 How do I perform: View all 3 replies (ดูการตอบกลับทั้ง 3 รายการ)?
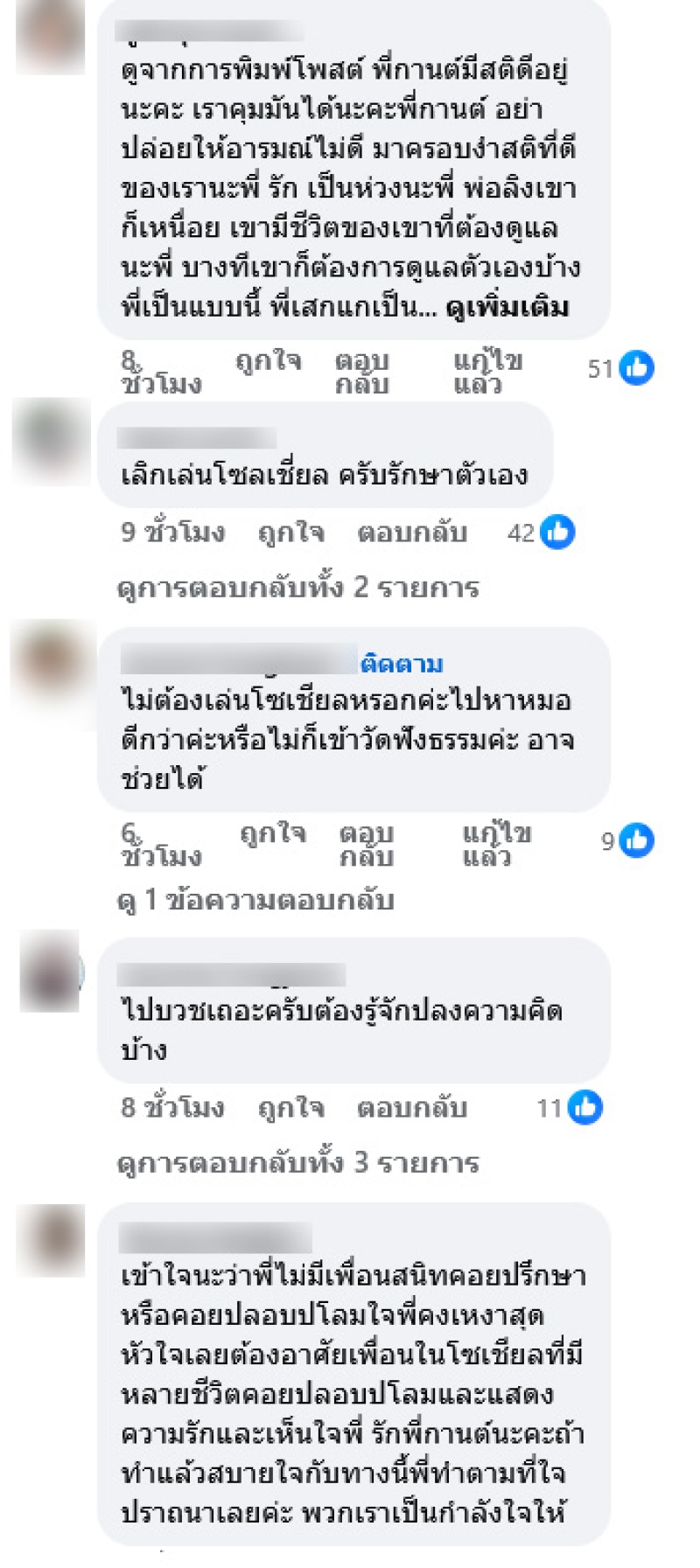[297, 1162]
